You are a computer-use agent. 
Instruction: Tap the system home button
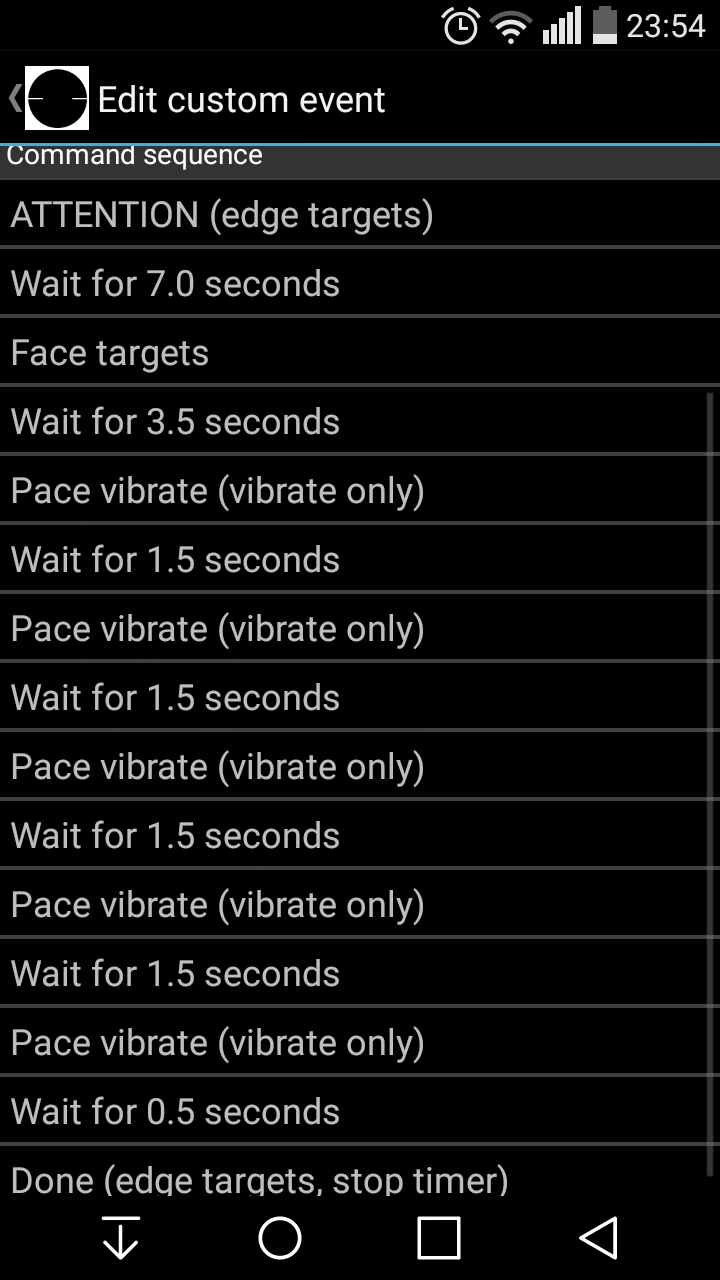click(280, 1238)
